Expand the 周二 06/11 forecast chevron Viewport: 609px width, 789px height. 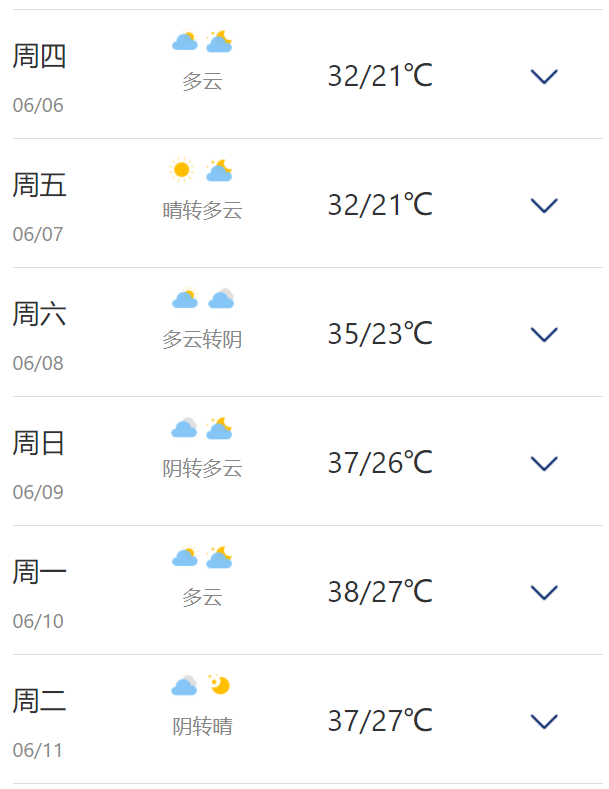543,722
